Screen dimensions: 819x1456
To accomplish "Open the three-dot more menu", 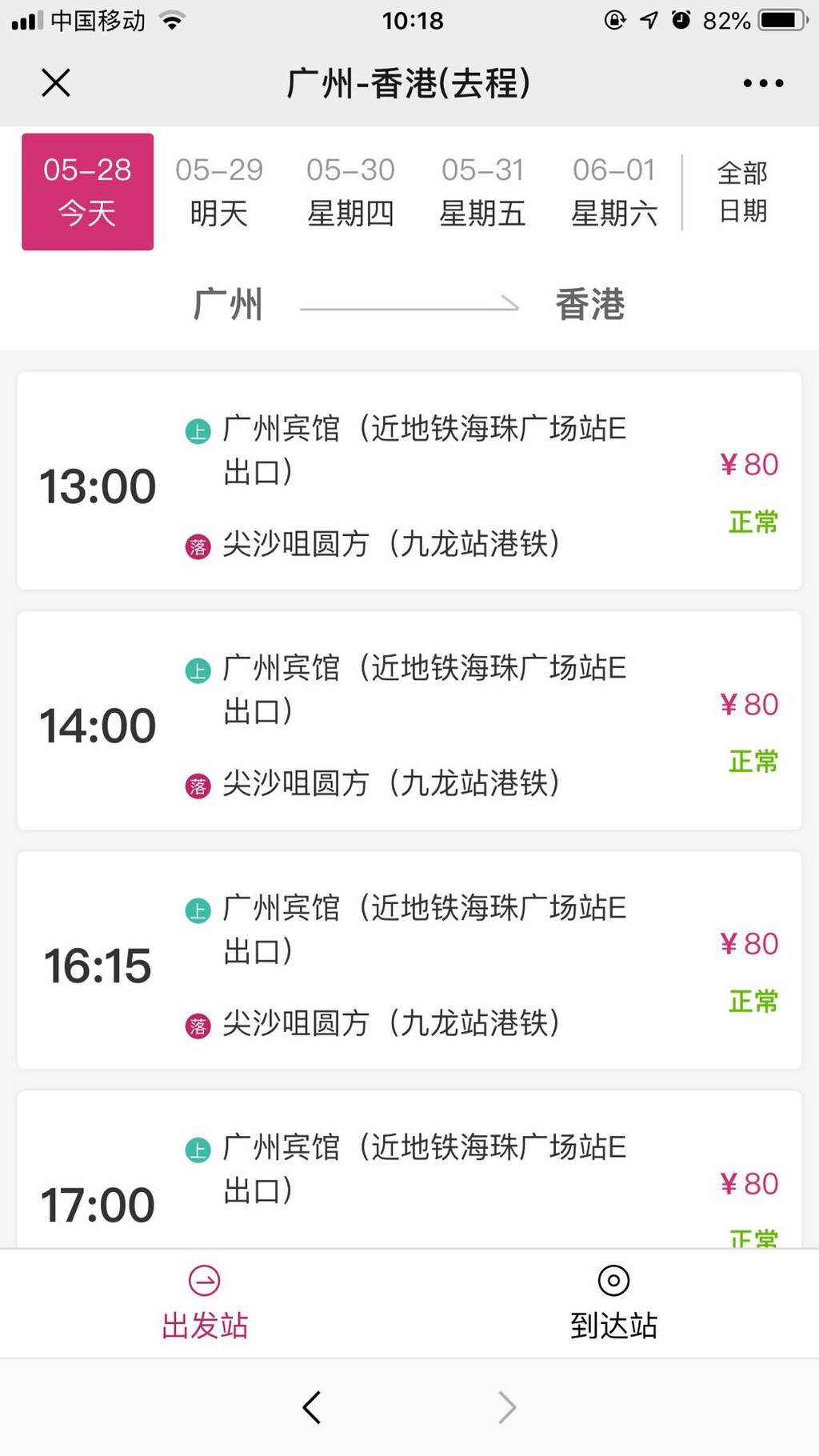I will coord(763,82).
